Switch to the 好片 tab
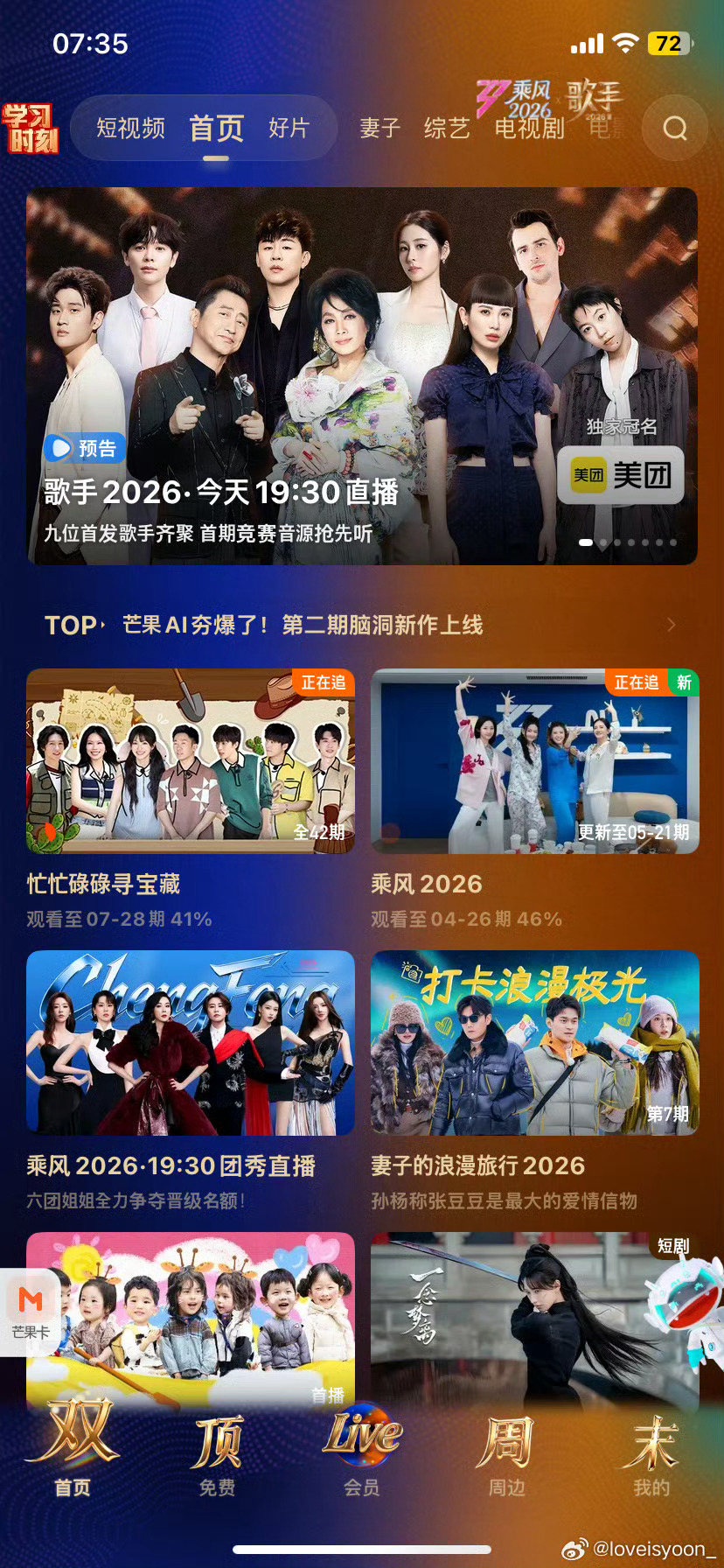This screenshot has height=1568, width=724. tap(289, 129)
